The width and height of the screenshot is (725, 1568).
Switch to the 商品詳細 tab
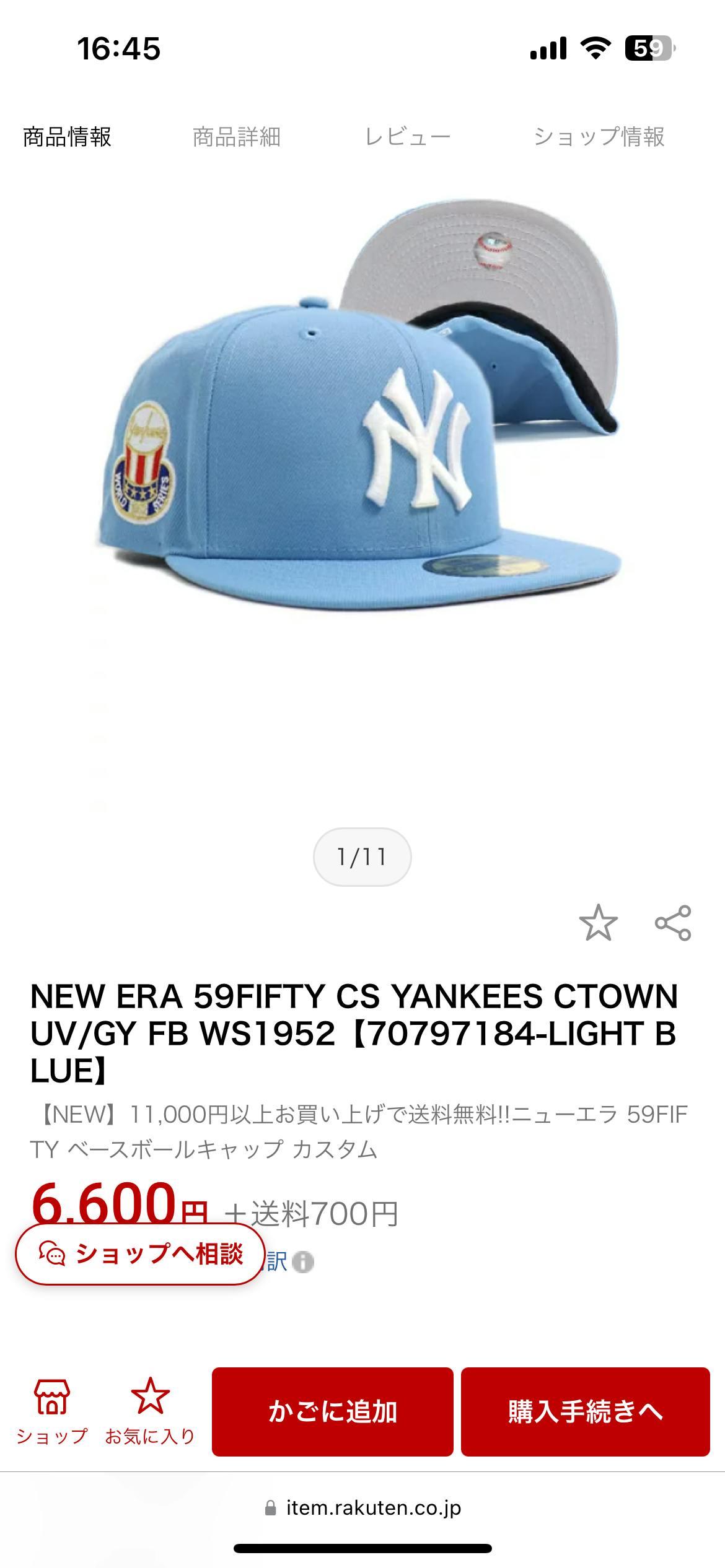click(237, 137)
